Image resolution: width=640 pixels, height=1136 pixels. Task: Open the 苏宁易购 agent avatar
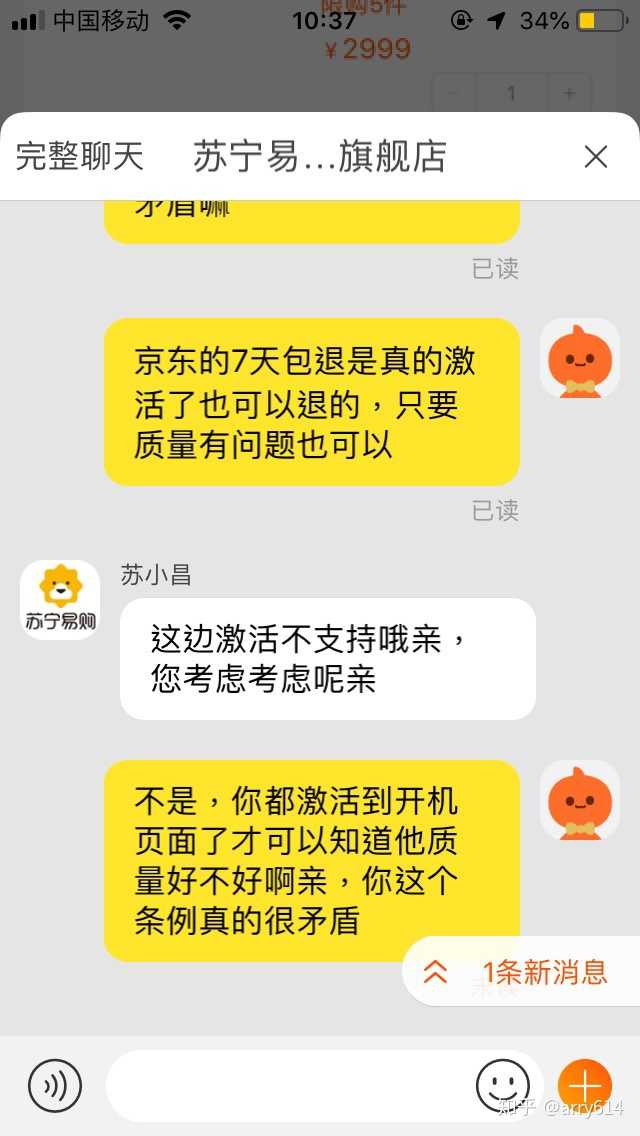[60, 600]
